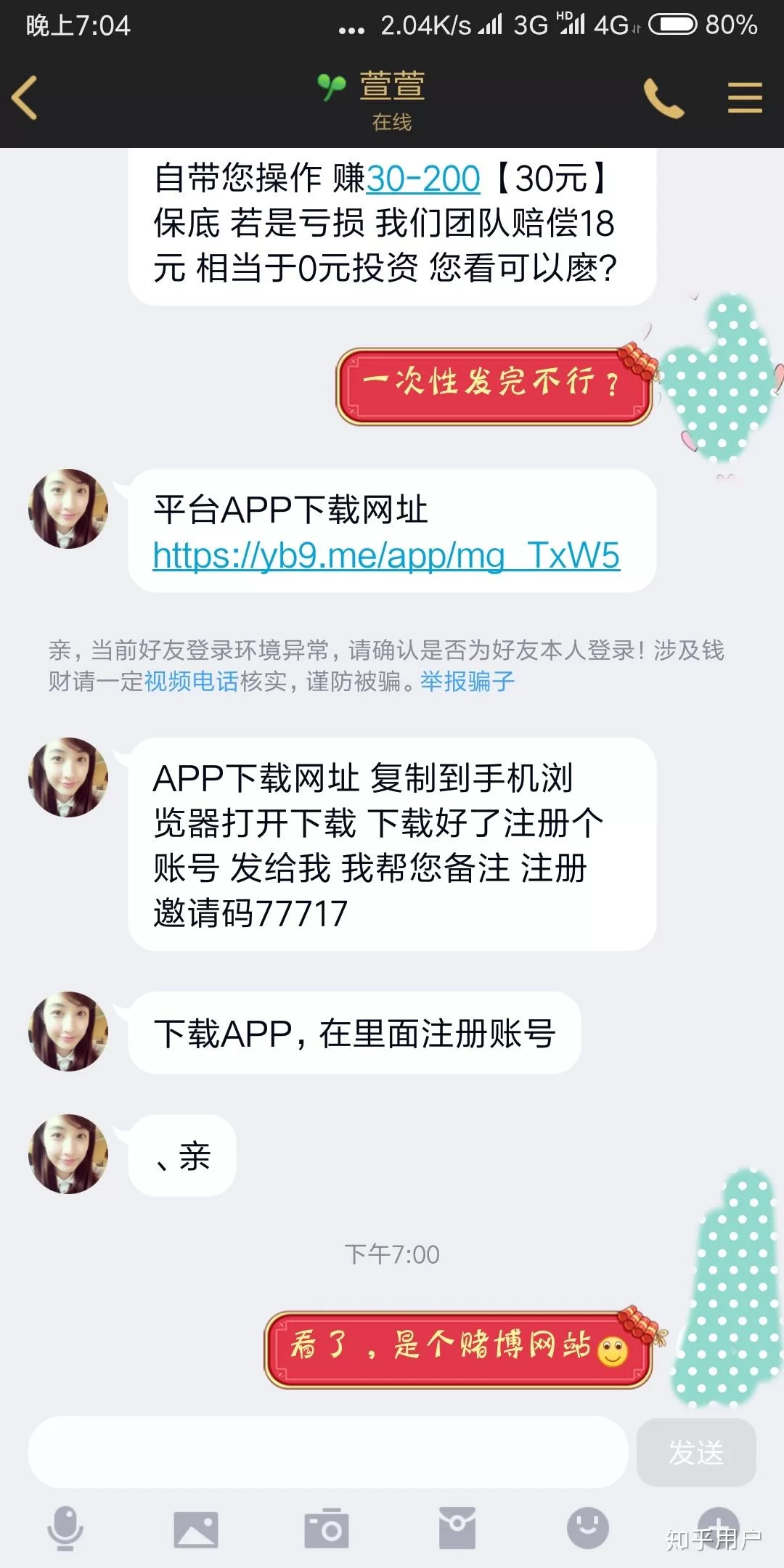Image resolution: width=784 pixels, height=1568 pixels.
Task: Tap the 视频电话 link in the warning
Action: (192, 682)
